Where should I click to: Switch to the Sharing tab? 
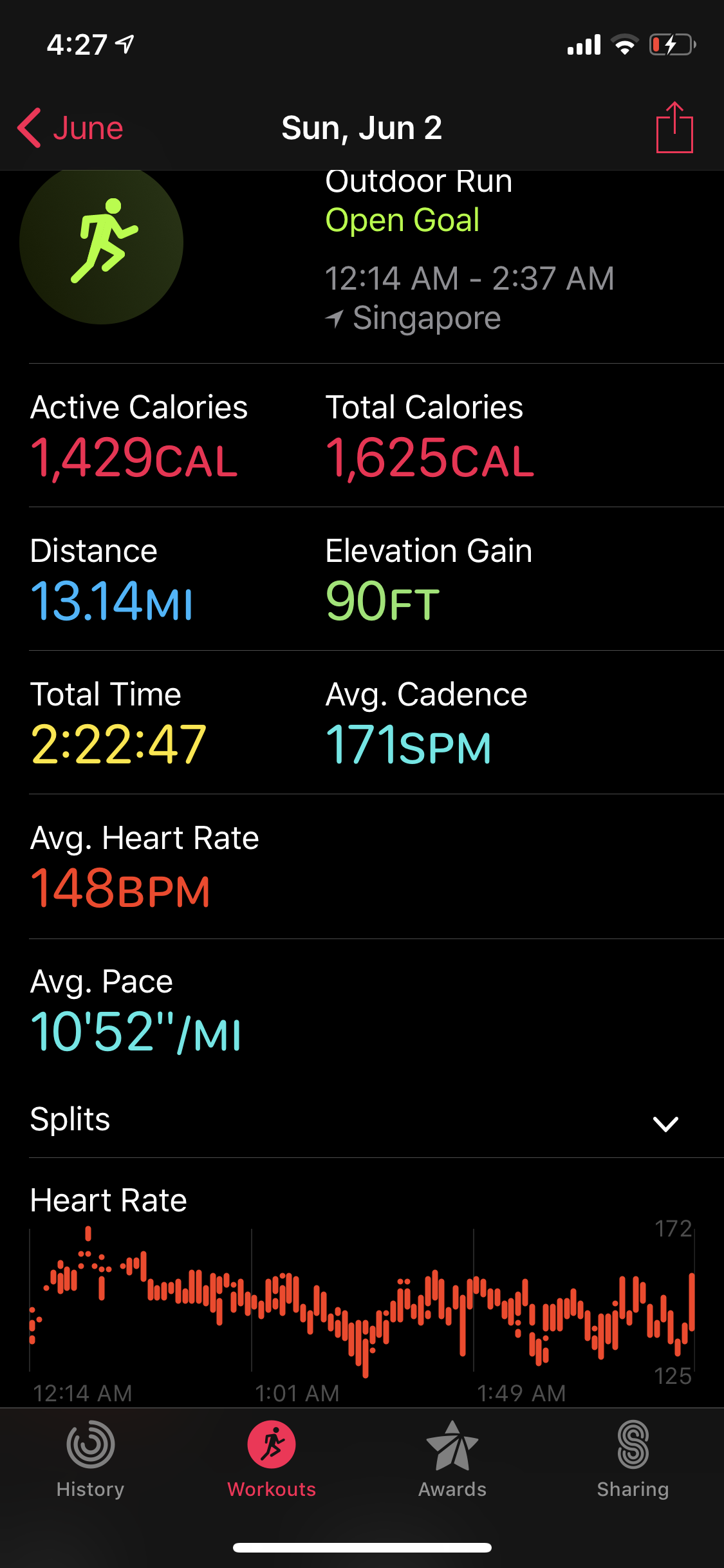[633, 1459]
